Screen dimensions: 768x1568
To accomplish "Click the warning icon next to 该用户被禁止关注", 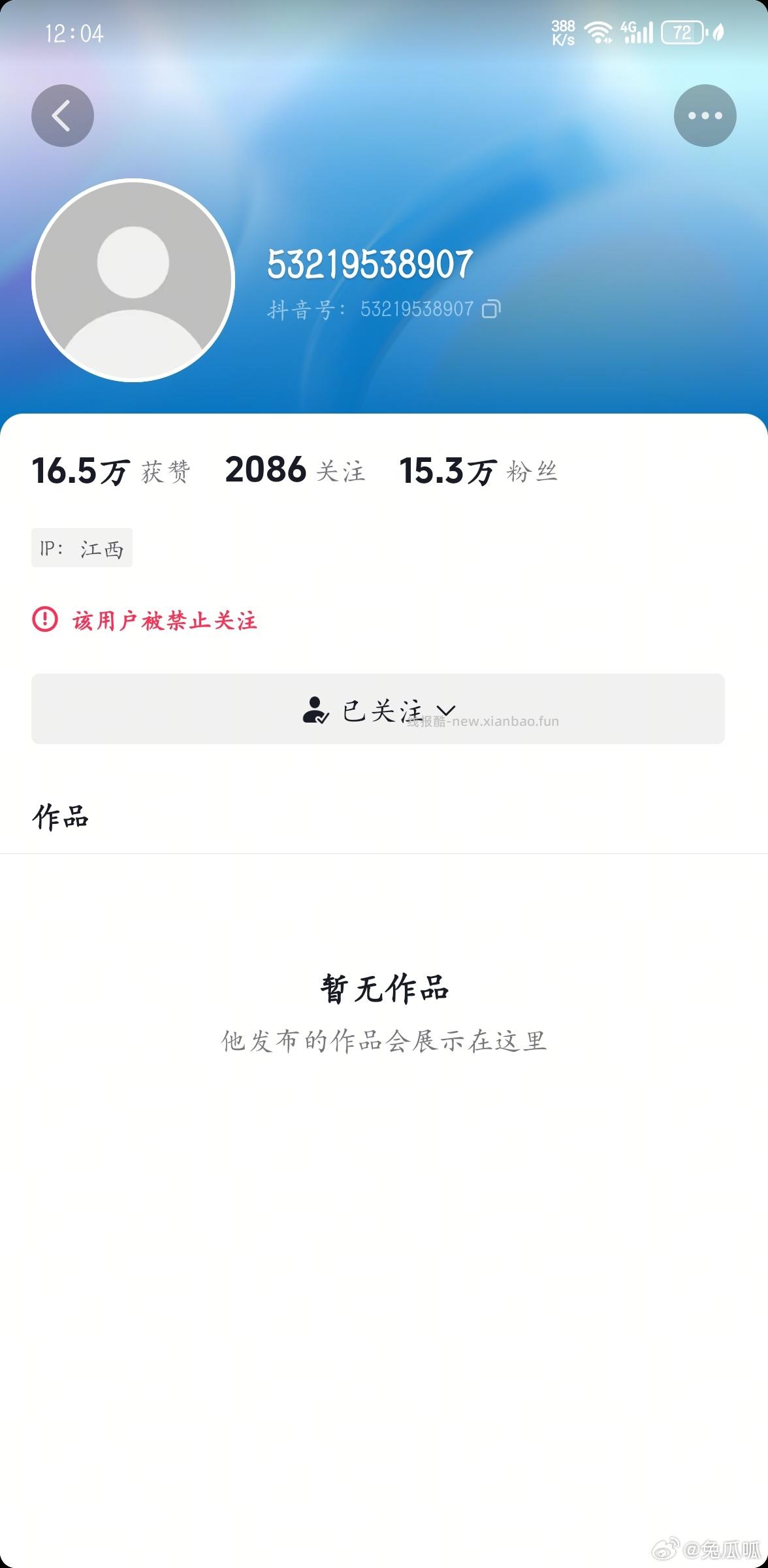I will 42,622.
